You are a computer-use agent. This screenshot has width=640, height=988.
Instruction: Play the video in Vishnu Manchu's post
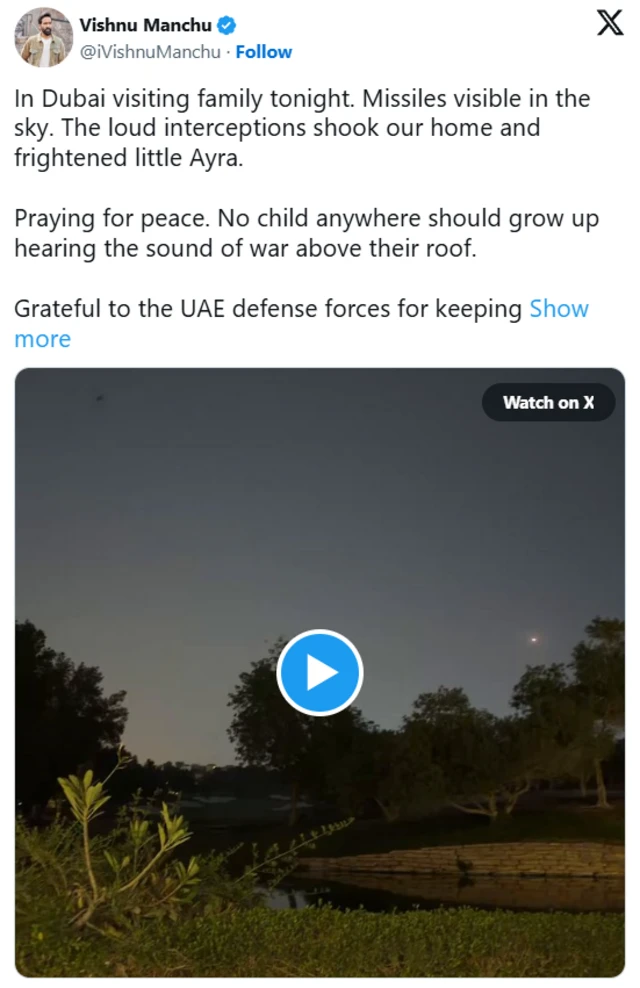tap(320, 672)
